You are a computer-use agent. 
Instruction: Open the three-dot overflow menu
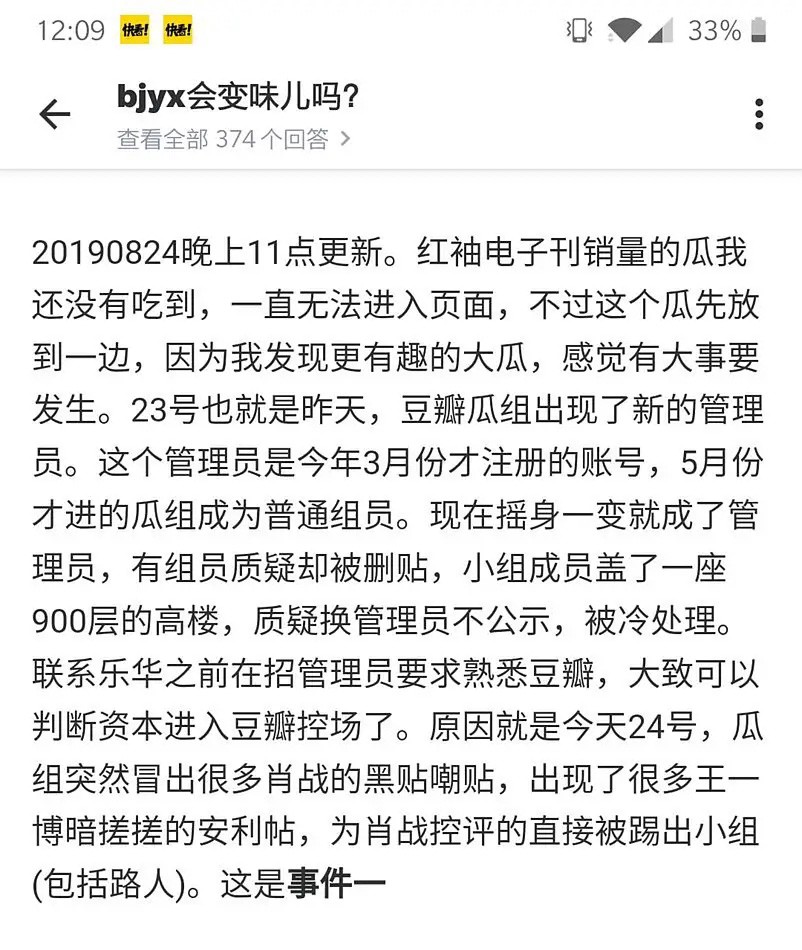759,115
